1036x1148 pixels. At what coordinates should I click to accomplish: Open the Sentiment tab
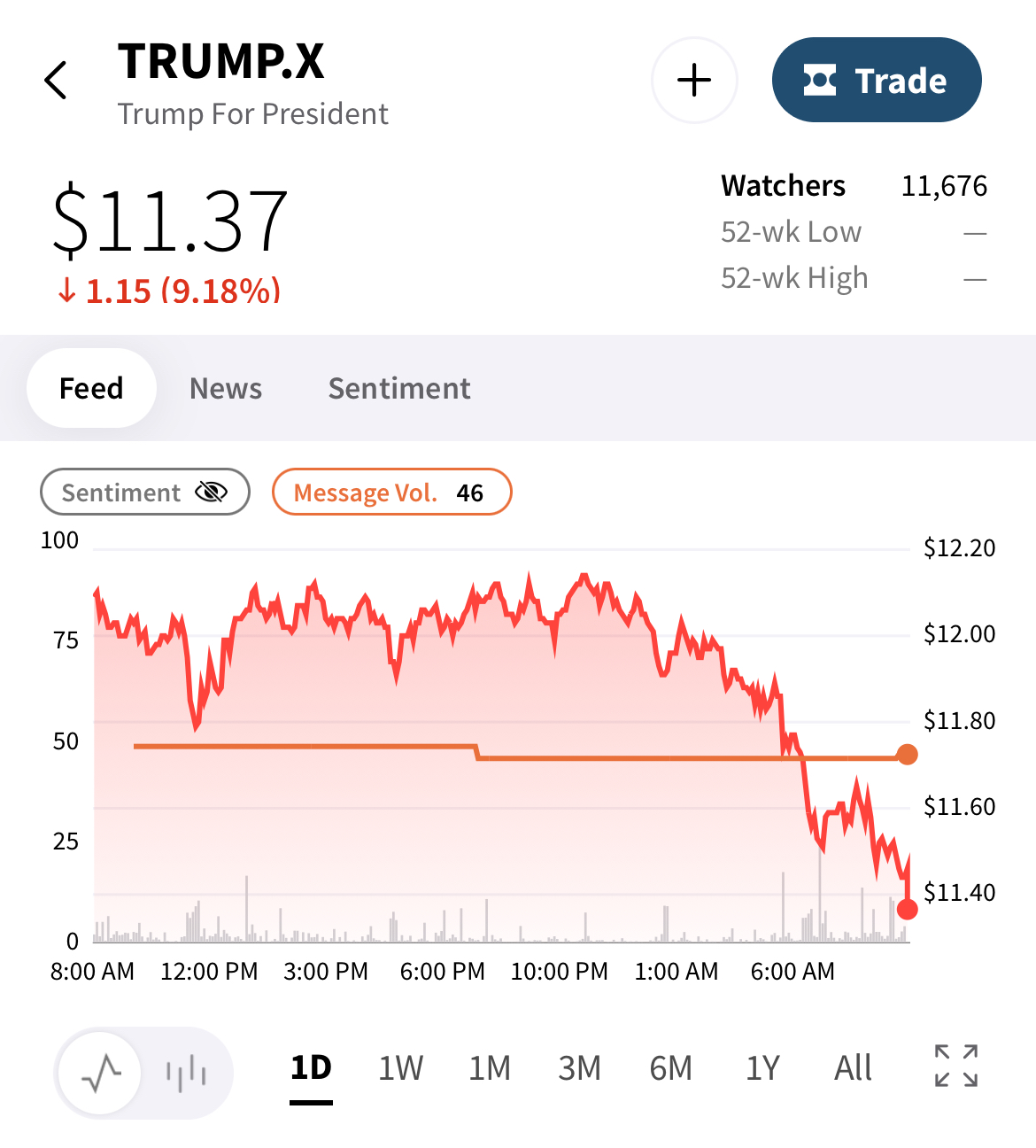(x=399, y=388)
